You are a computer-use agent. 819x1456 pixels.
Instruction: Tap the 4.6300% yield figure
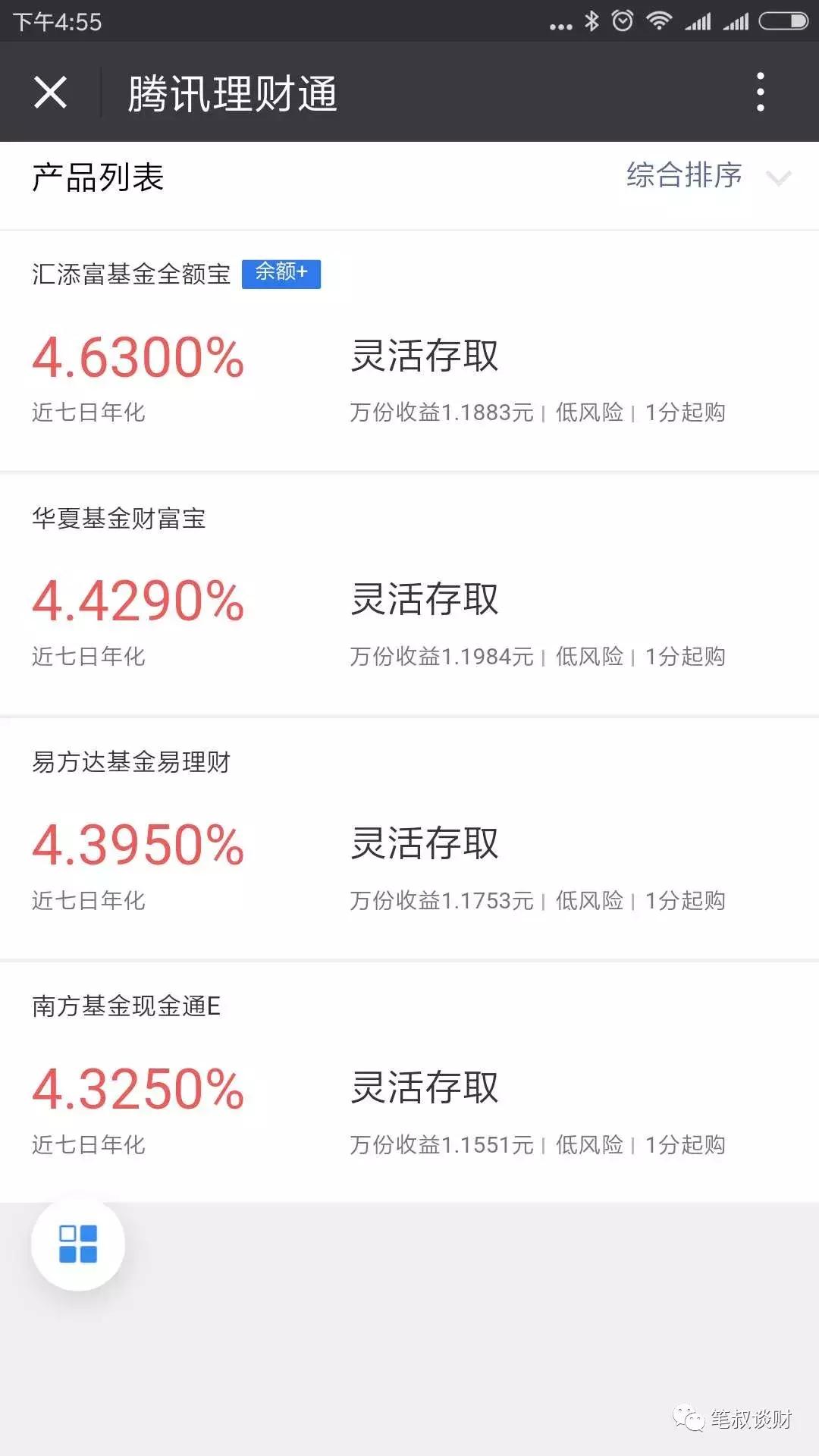point(138,356)
